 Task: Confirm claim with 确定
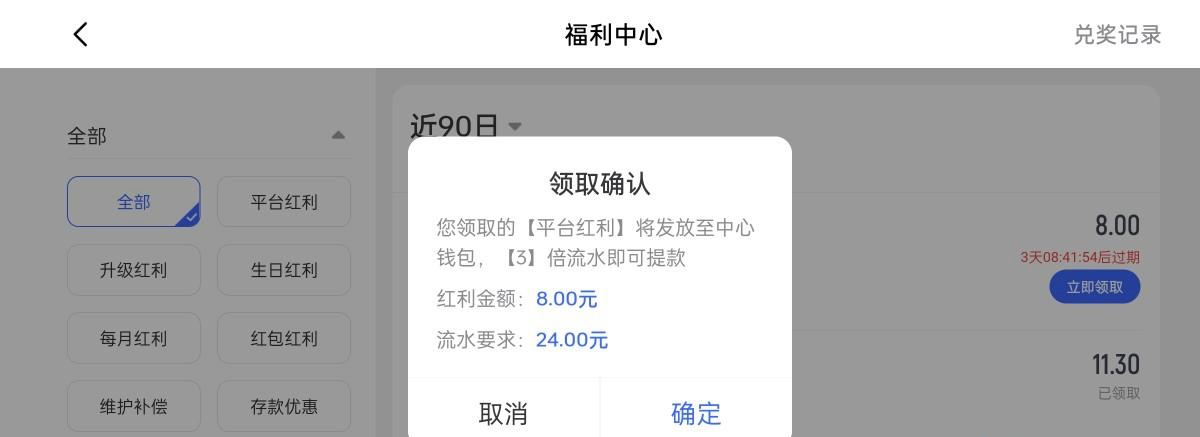coord(696,413)
